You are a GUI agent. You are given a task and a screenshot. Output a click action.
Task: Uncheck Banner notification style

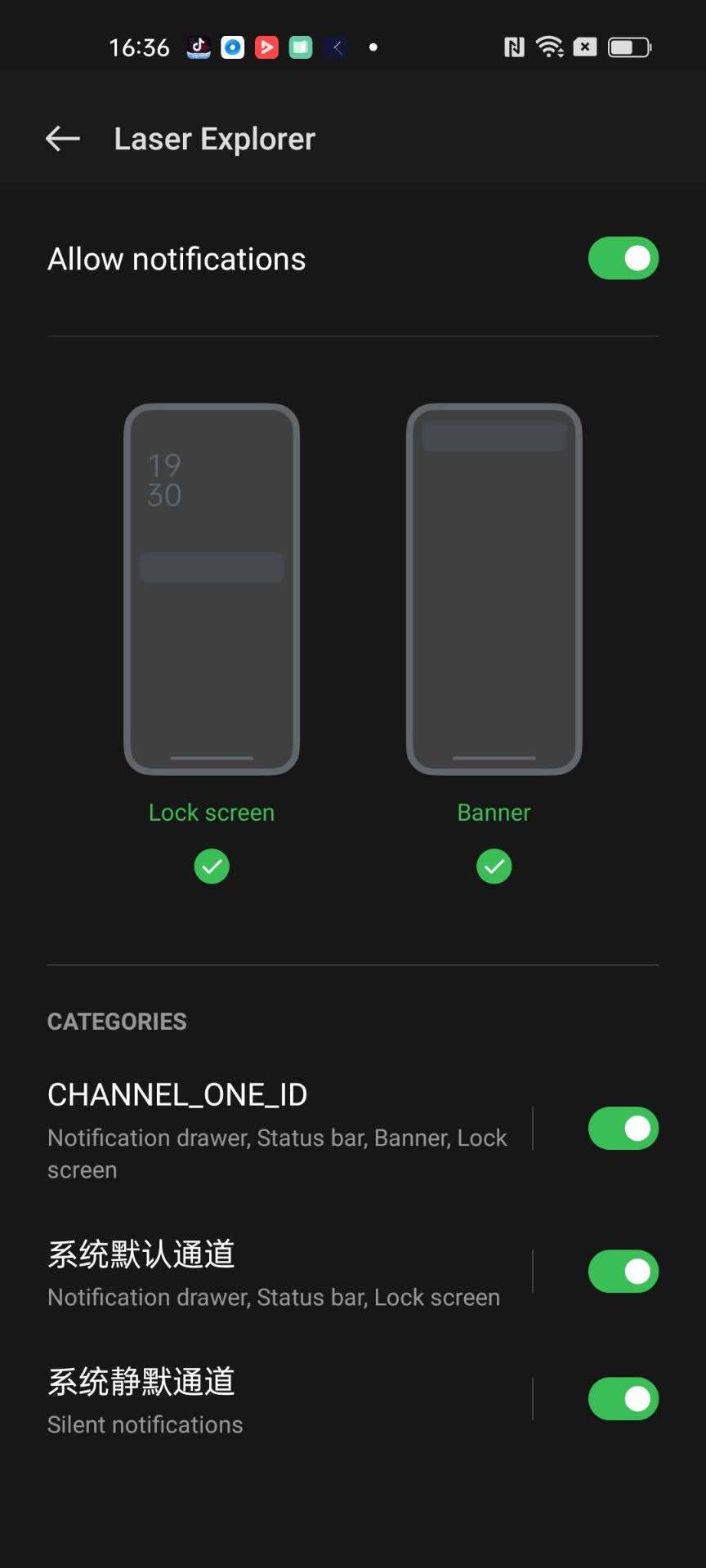pos(494,866)
